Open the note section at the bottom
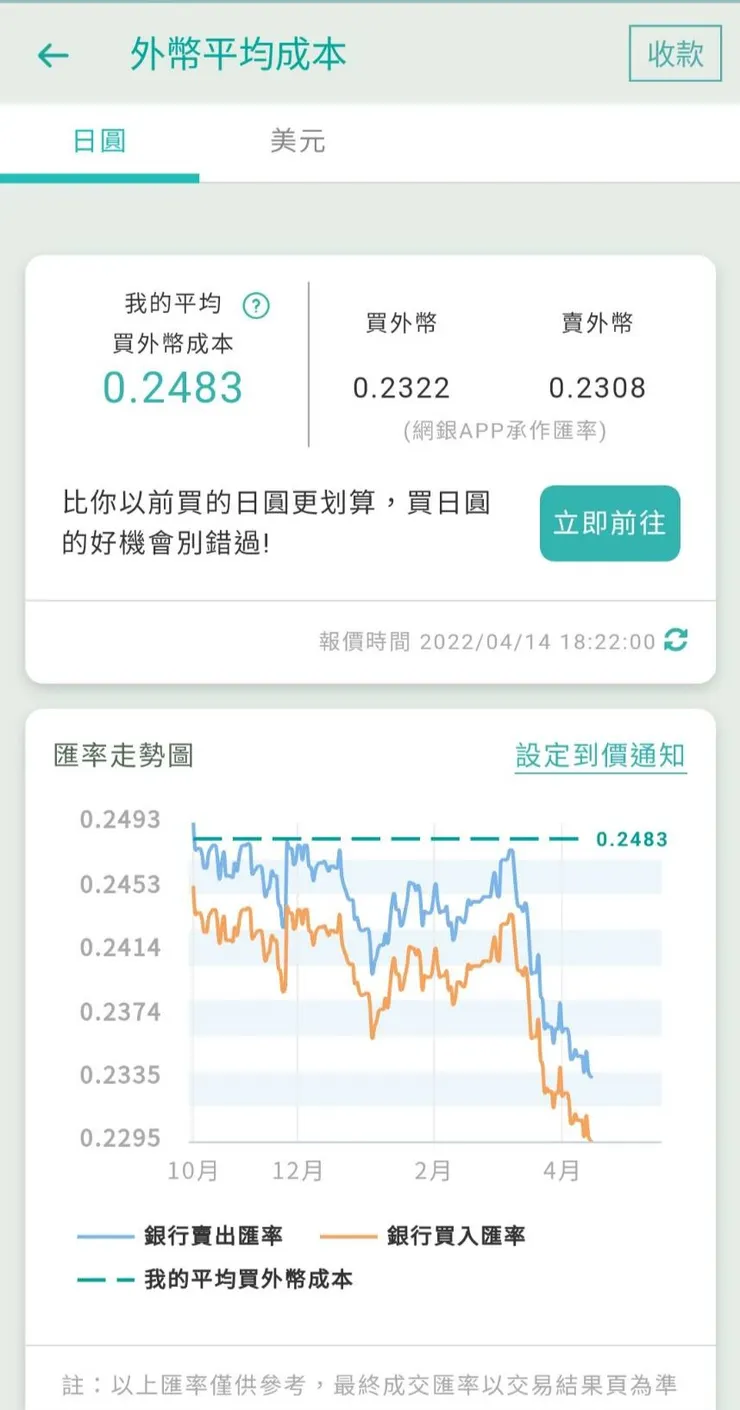The height and width of the screenshot is (1410, 740). click(x=370, y=1387)
